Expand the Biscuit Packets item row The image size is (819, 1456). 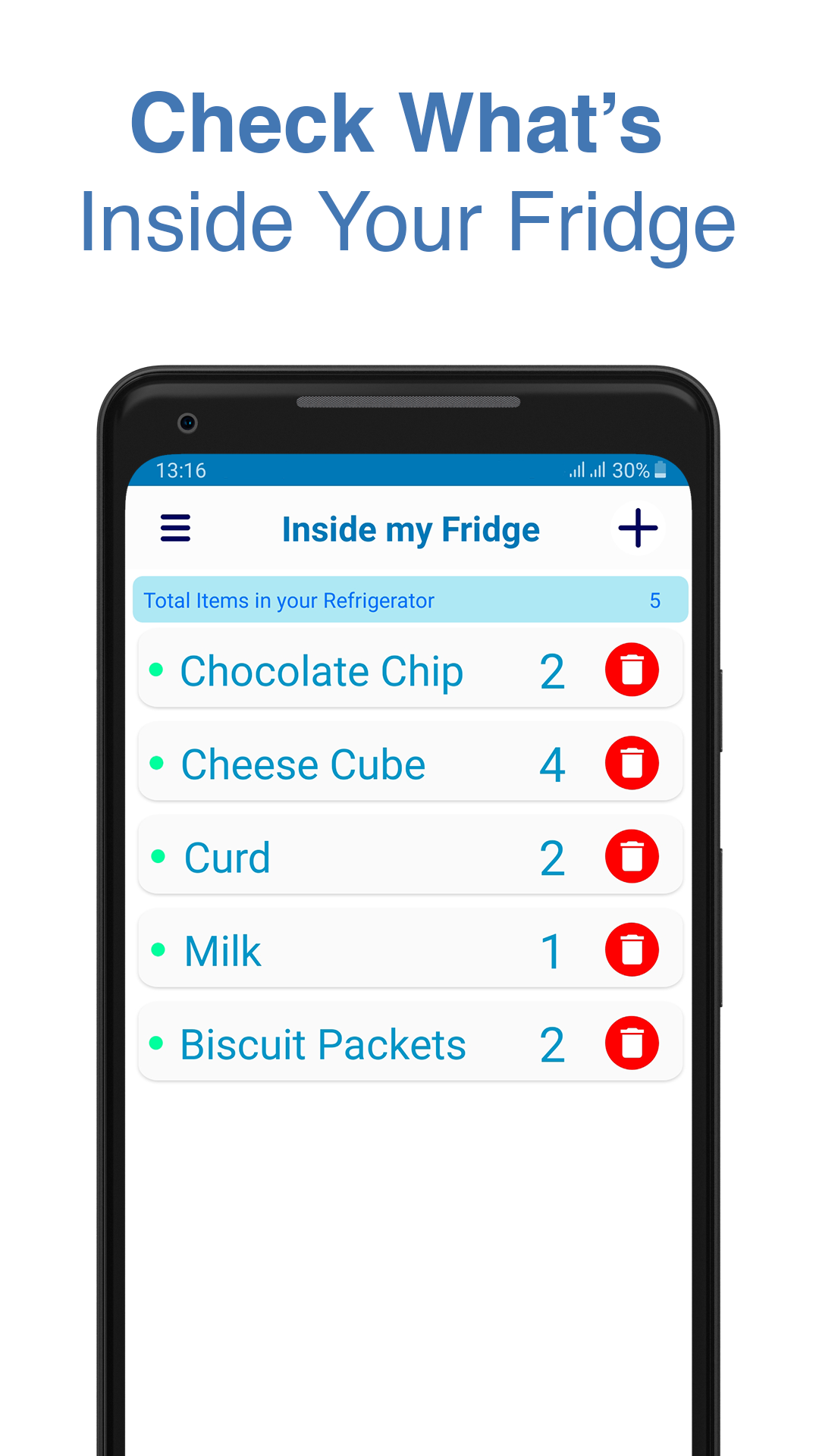point(322,1043)
